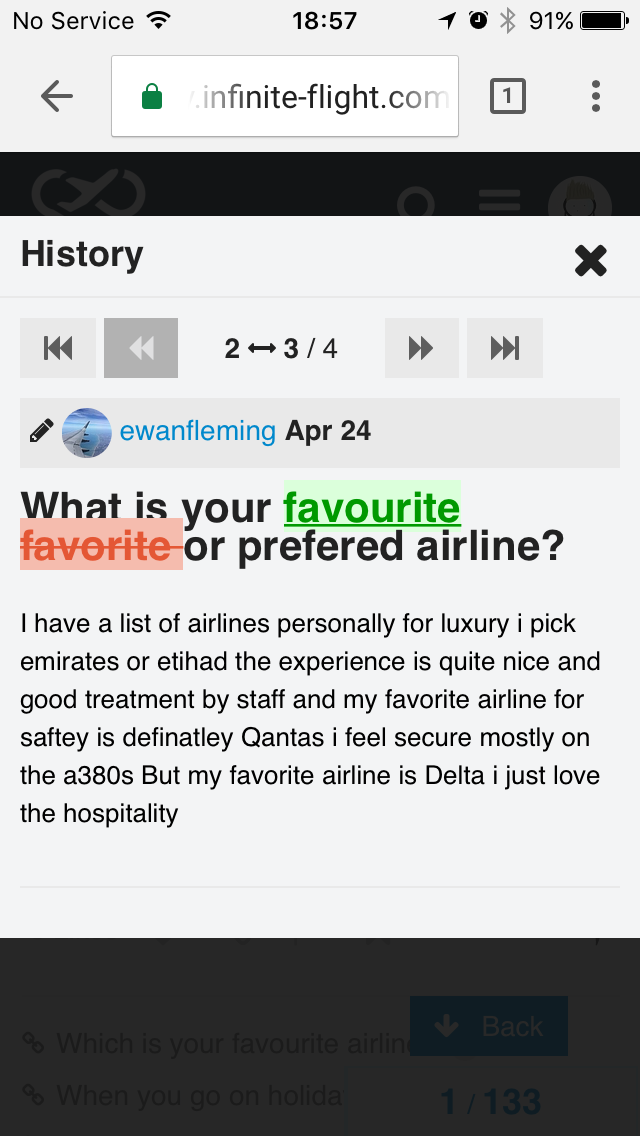This screenshot has width=640, height=1136.
Task: Go to the previous revision
Action: click(141, 348)
